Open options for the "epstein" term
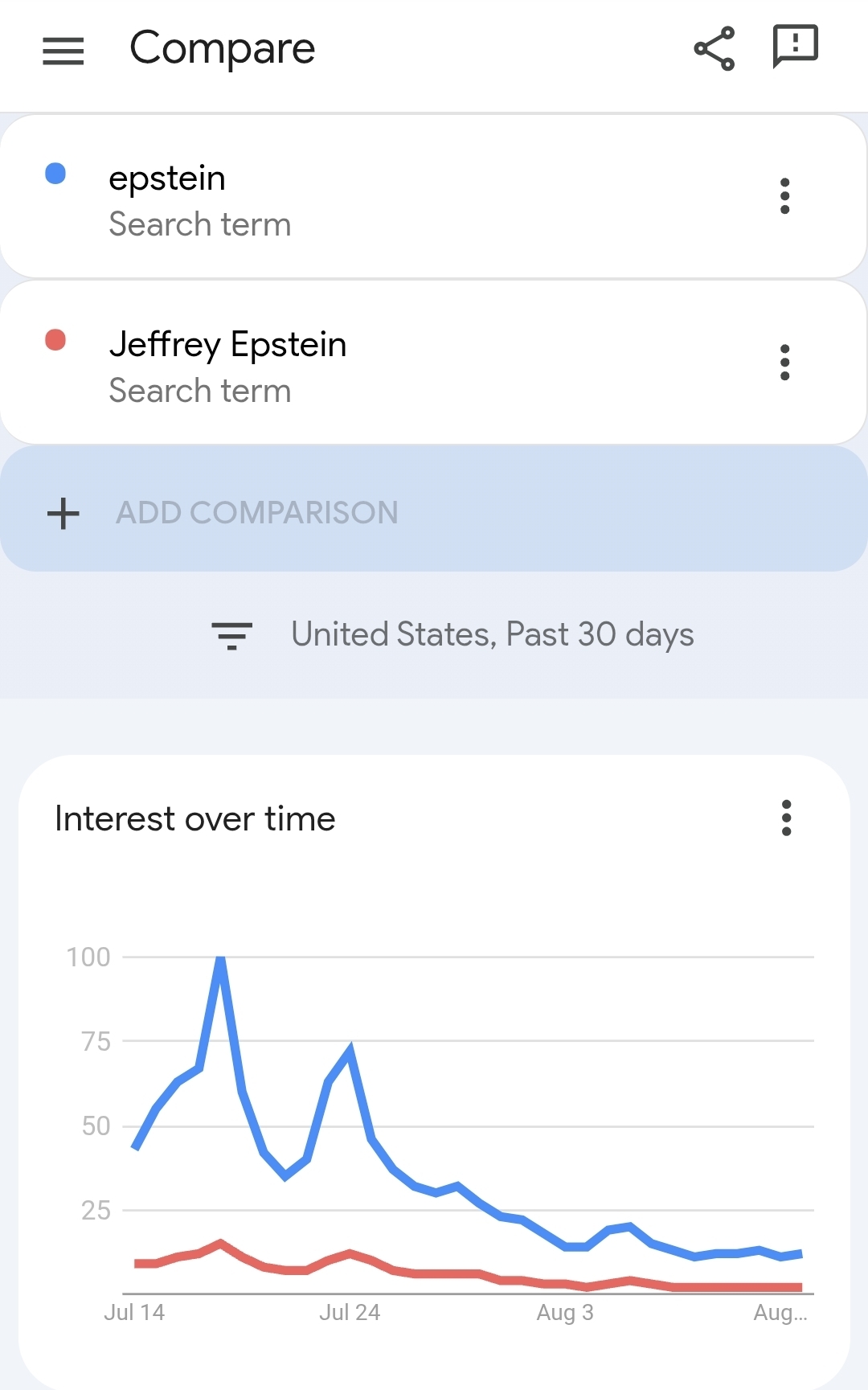The height and width of the screenshot is (1390, 868). click(x=785, y=196)
